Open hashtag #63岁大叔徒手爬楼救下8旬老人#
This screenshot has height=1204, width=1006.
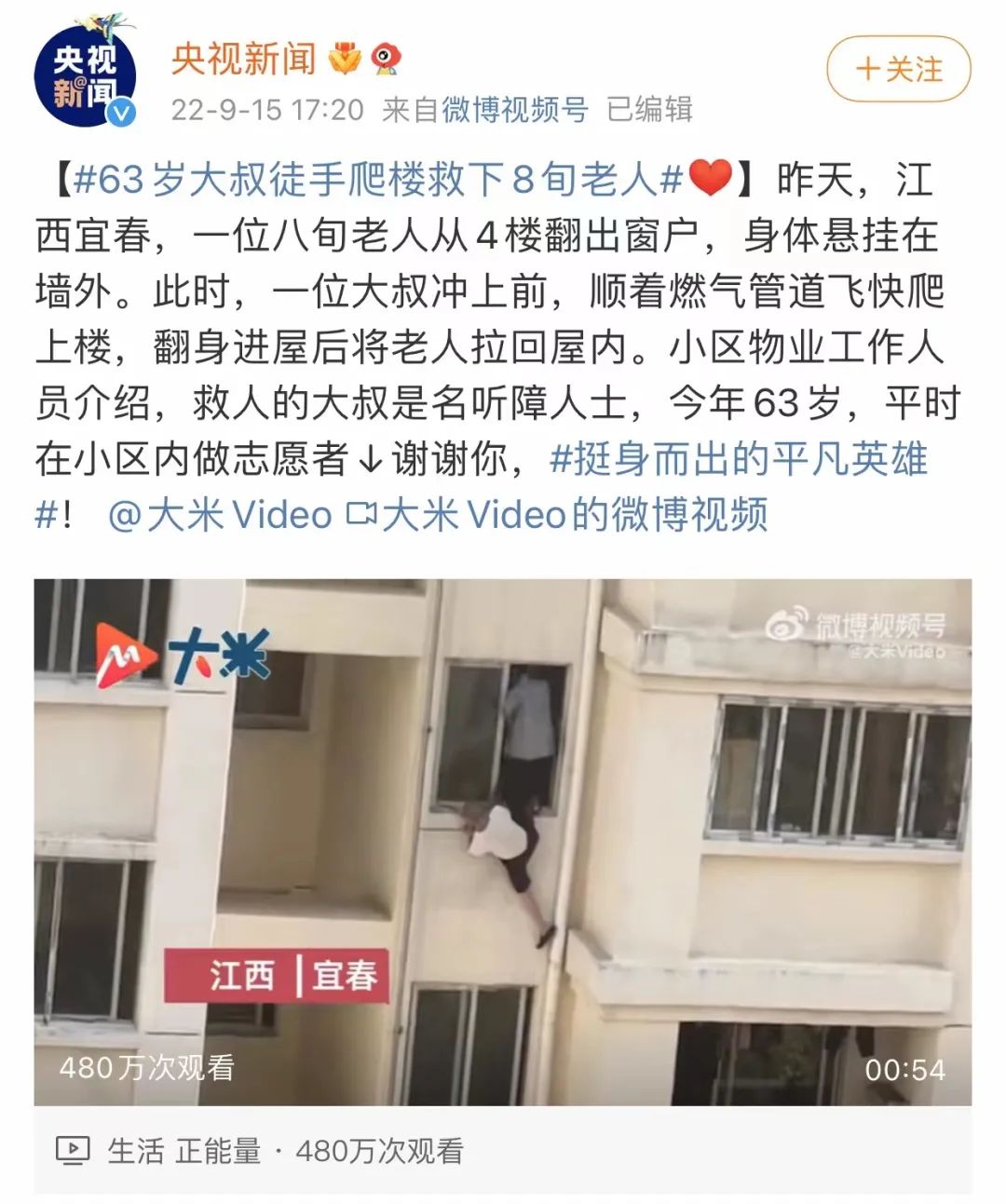coord(377,179)
